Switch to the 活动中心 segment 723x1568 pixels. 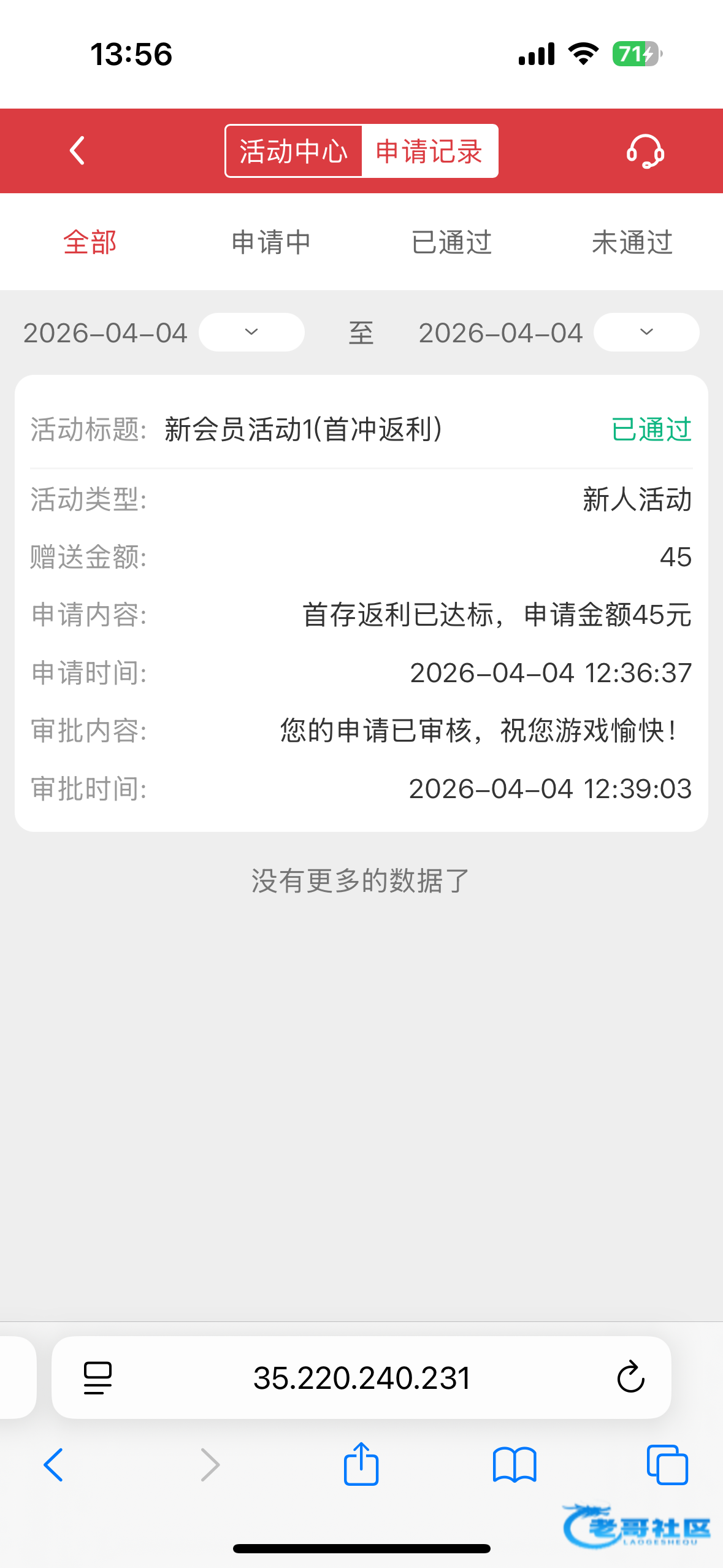click(x=294, y=152)
